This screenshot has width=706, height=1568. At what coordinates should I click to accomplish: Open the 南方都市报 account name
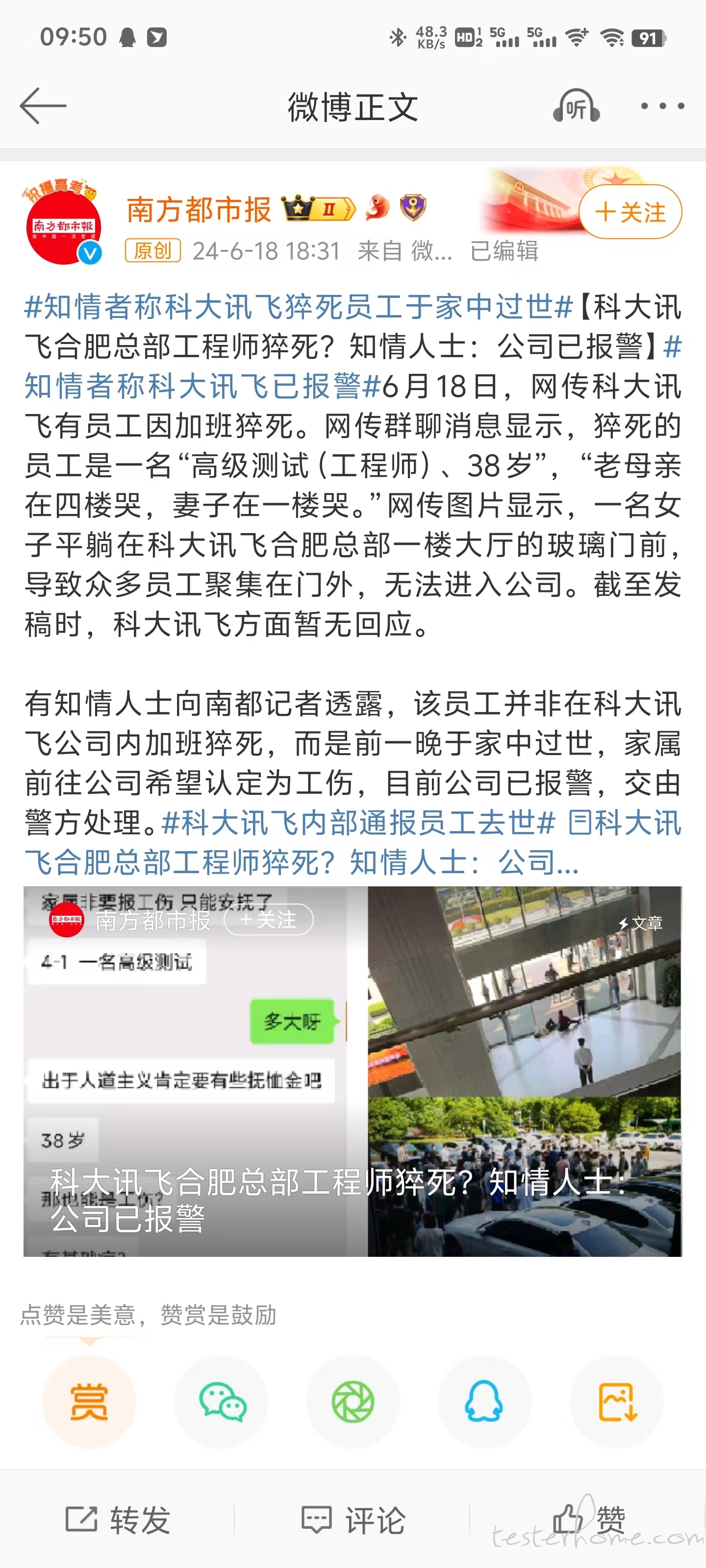[x=199, y=209]
